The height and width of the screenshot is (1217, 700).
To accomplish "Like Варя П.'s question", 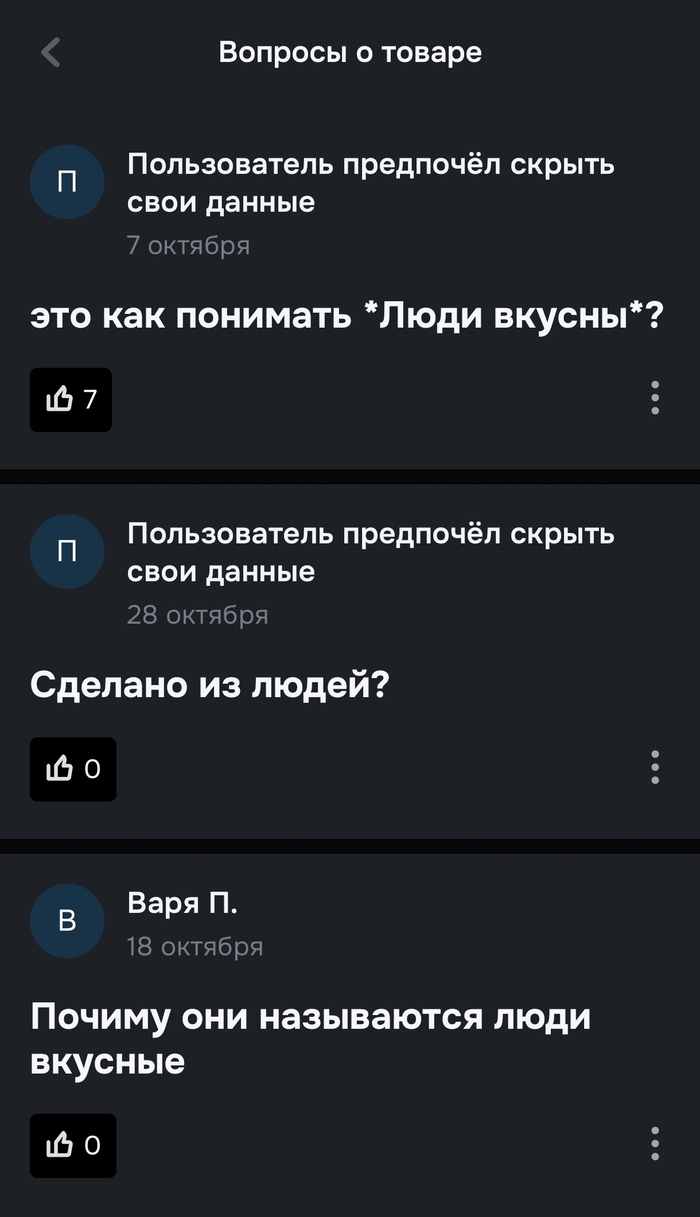I will point(73,1145).
